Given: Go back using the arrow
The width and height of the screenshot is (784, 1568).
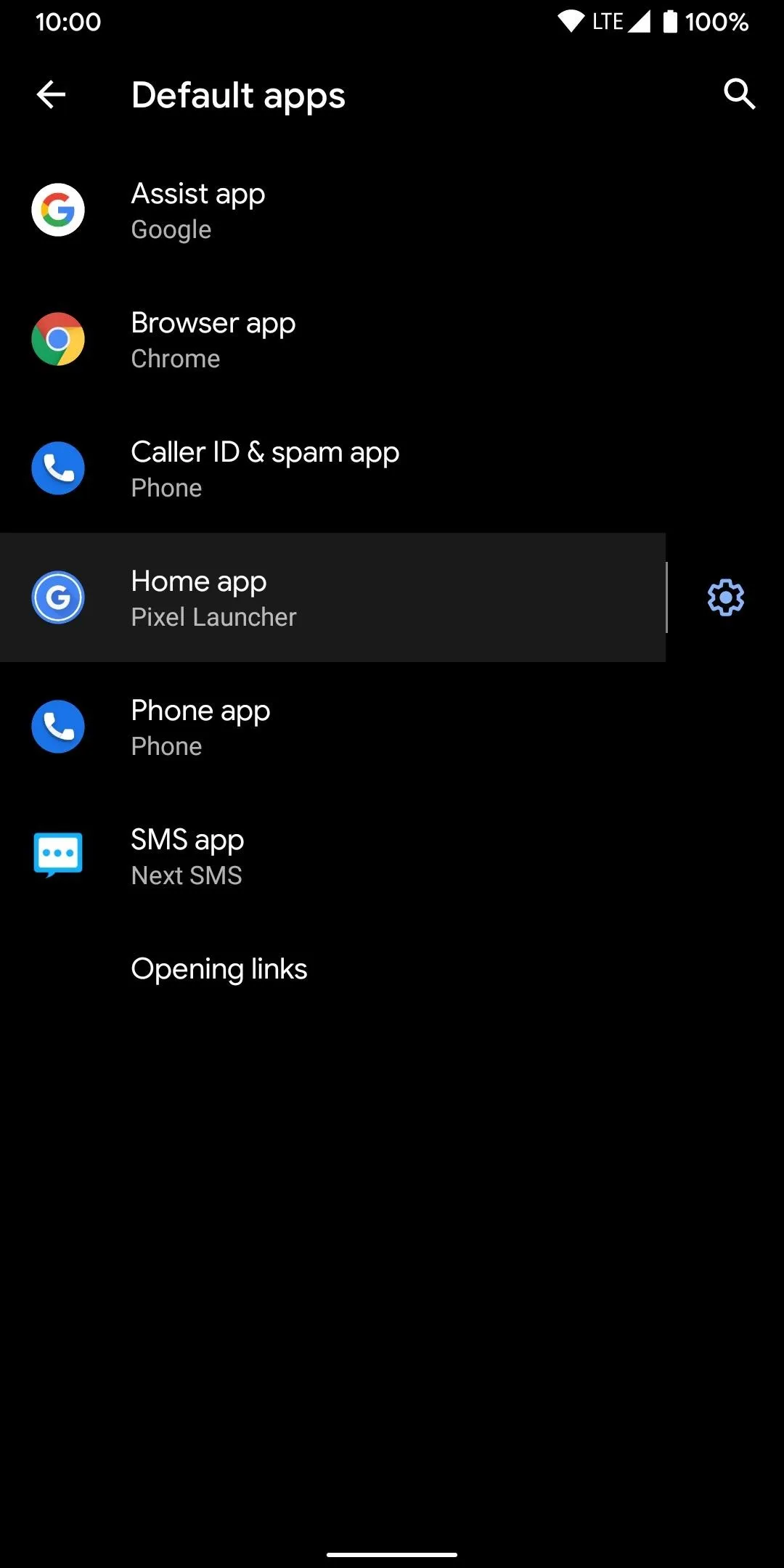Looking at the screenshot, I should [x=51, y=94].
